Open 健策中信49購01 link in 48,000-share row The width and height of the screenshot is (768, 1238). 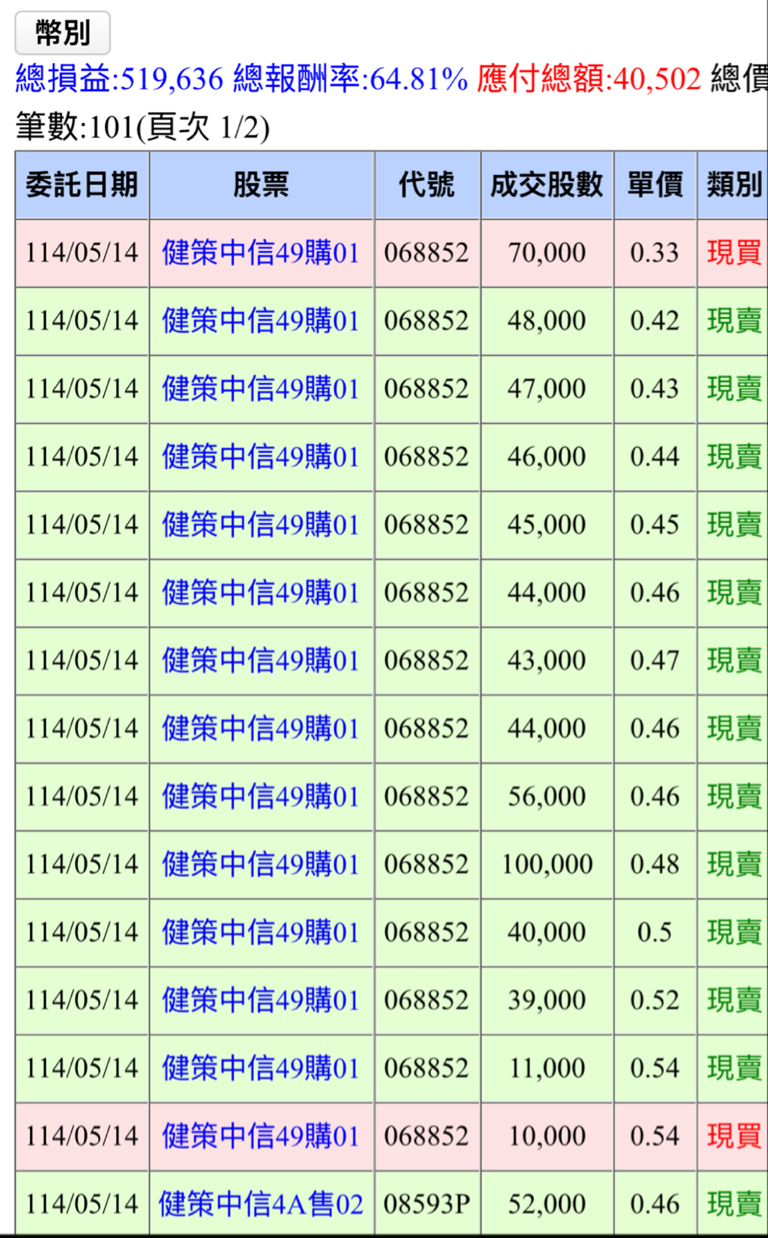tap(261, 320)
